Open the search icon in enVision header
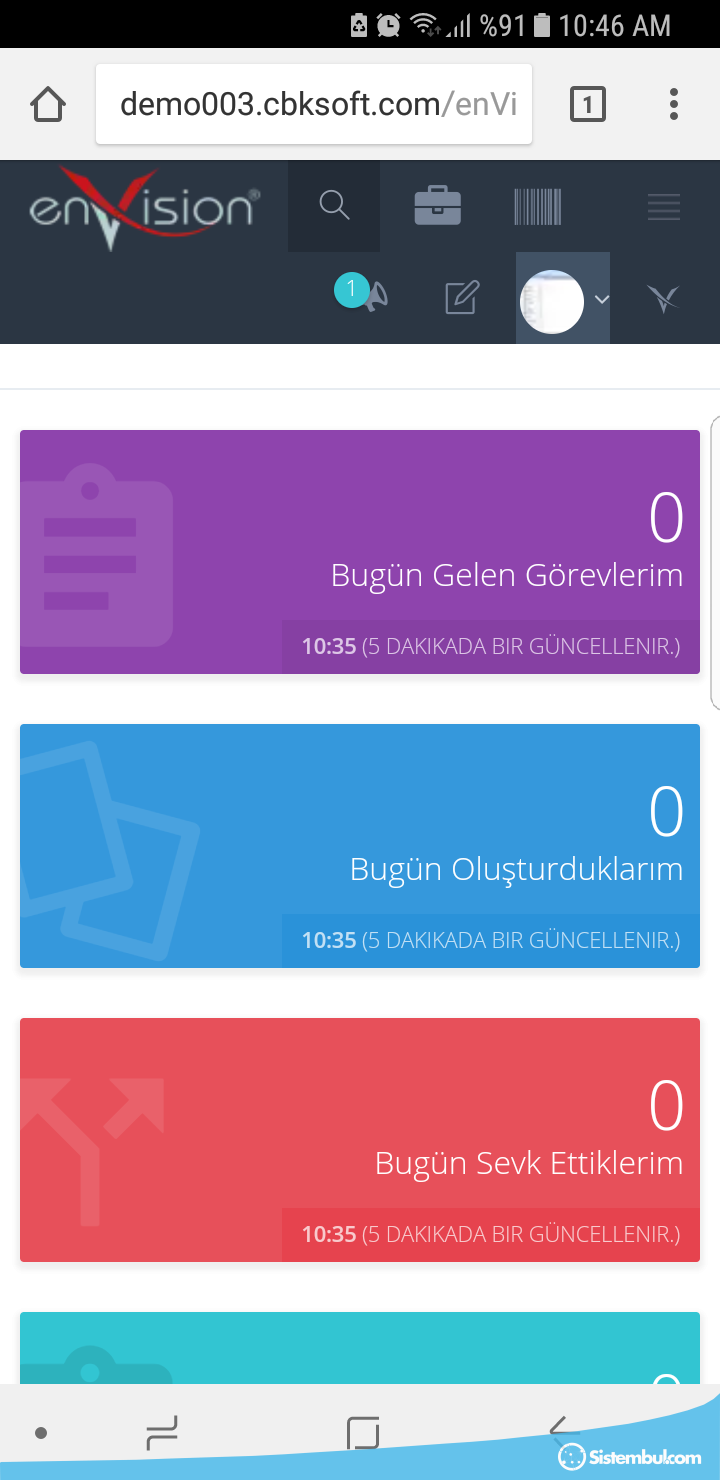The image size is (720, 1480). (x=334, y=206)
